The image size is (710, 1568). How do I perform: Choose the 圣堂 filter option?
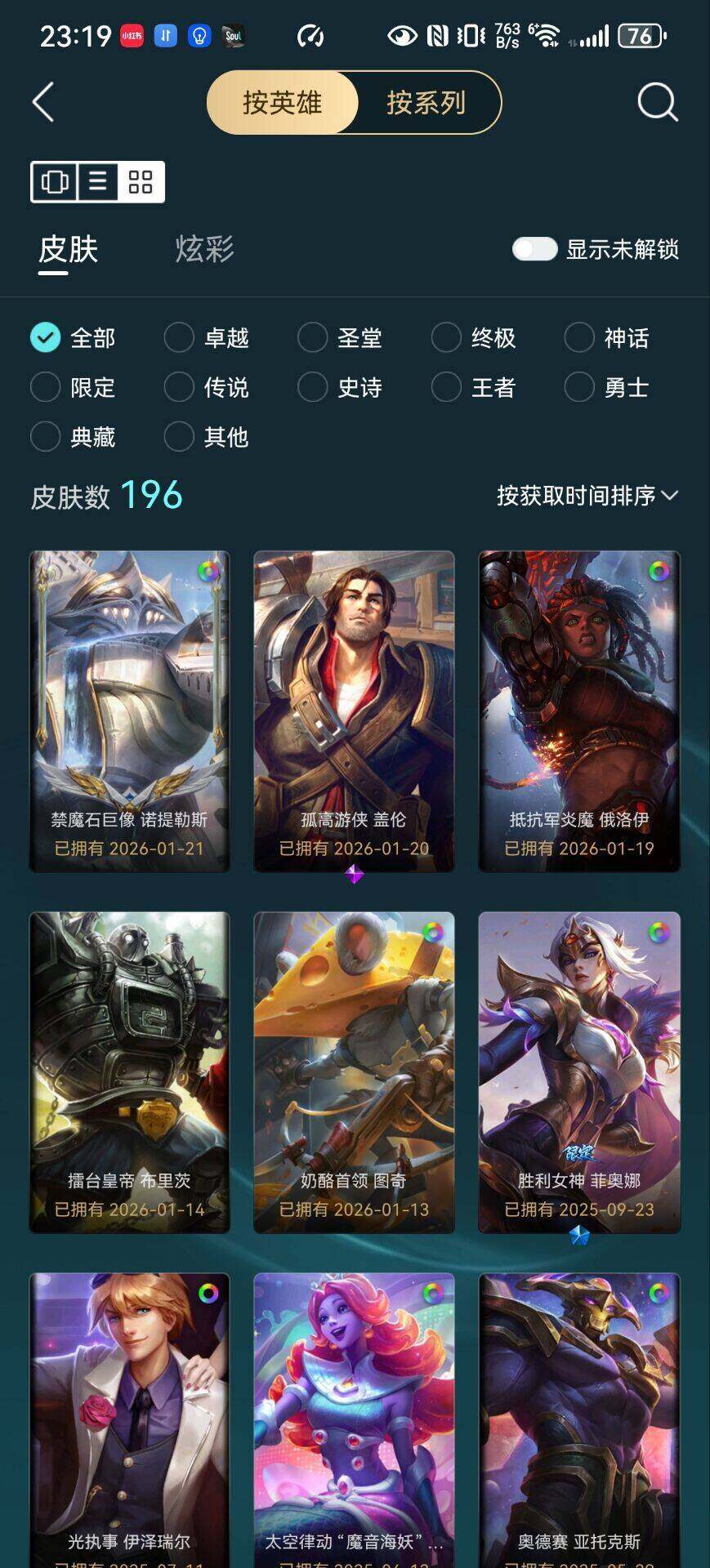click(x=312, y=337)
